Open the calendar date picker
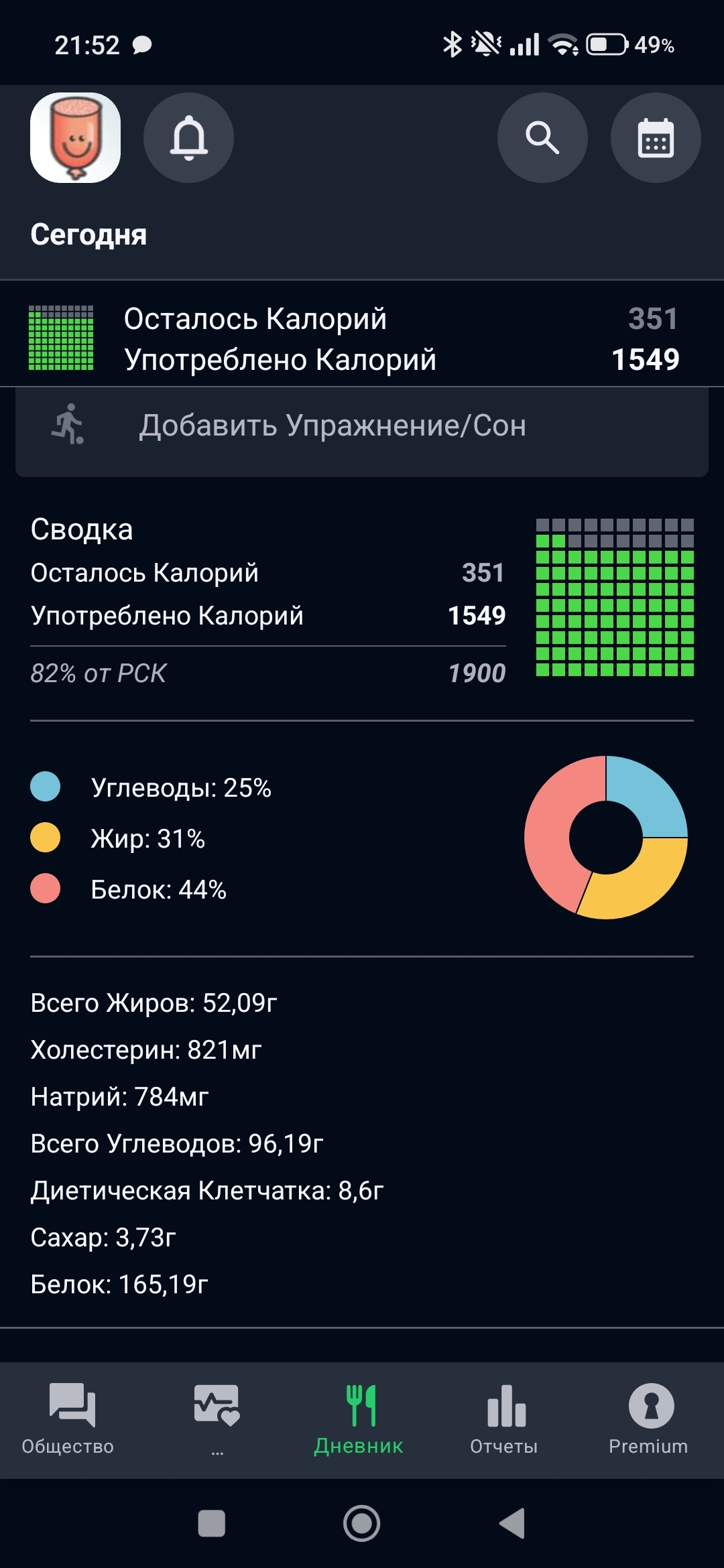The height and width of the screenshot is (1568, 724). click(x=656, y=137)
